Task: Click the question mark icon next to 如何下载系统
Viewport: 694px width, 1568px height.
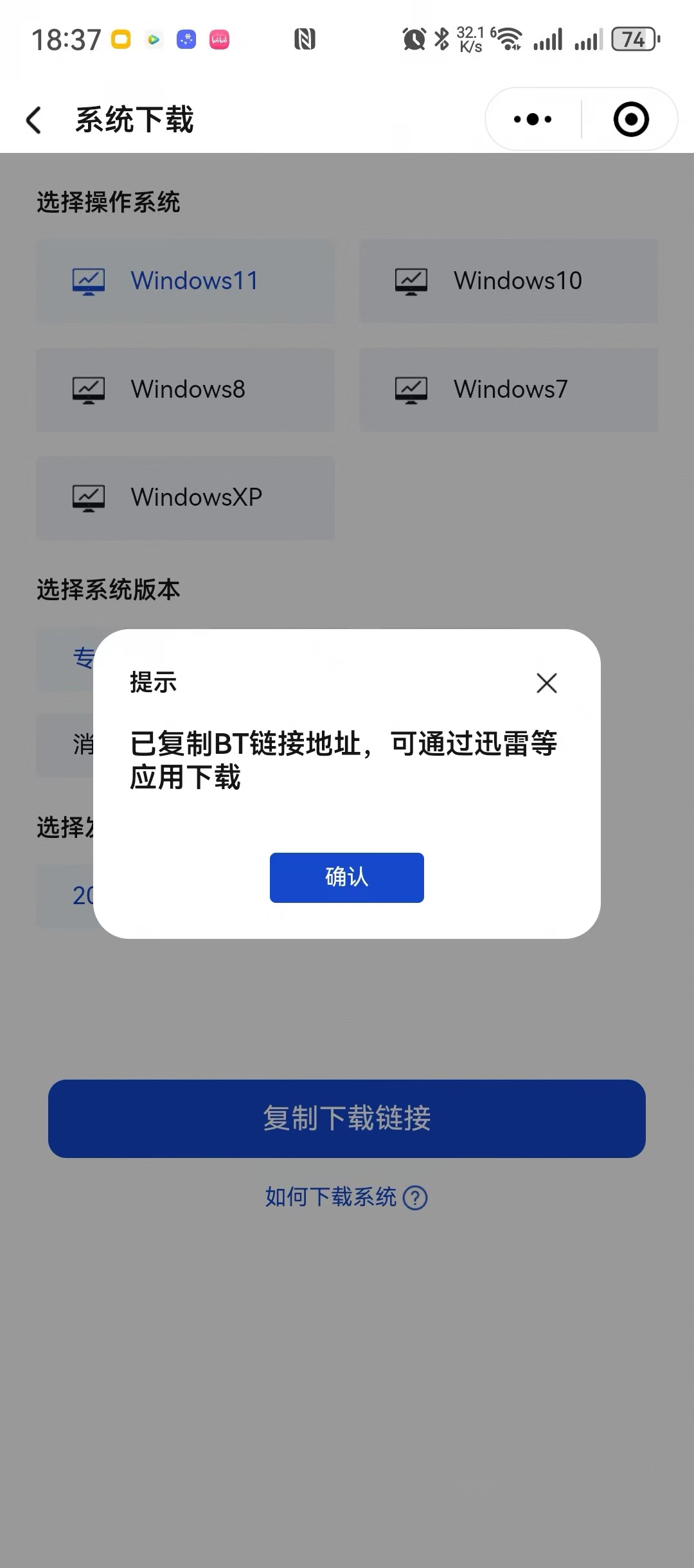Action: pos(415,1197)
